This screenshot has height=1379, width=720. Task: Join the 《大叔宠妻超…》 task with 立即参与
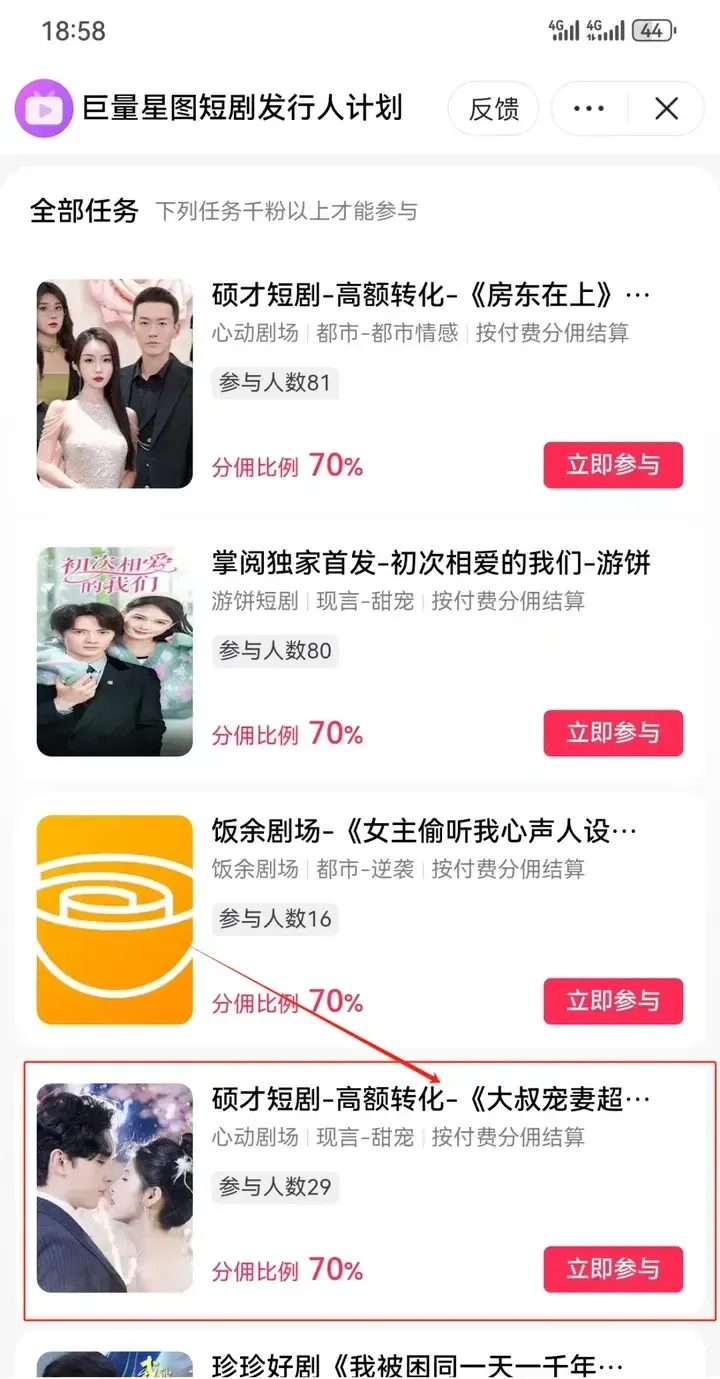coord(613,1269)
